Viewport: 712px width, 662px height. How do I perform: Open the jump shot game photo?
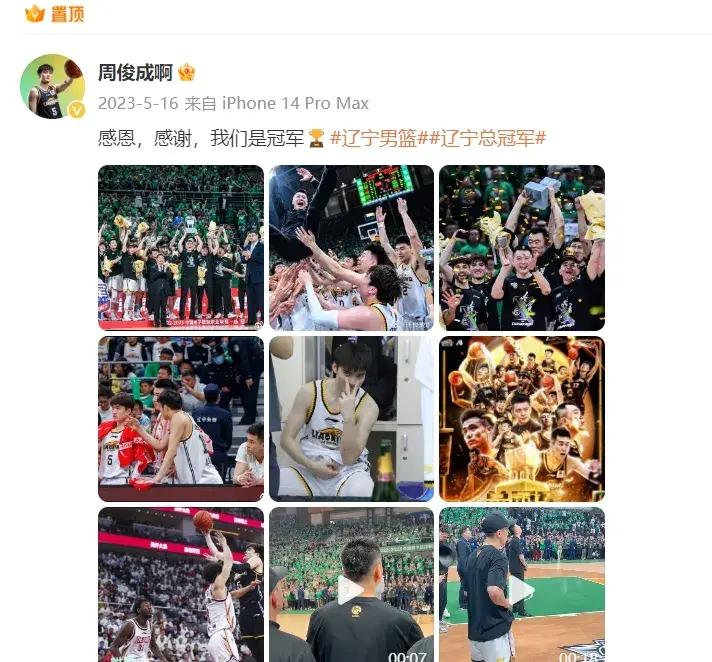tap(181, 584)
